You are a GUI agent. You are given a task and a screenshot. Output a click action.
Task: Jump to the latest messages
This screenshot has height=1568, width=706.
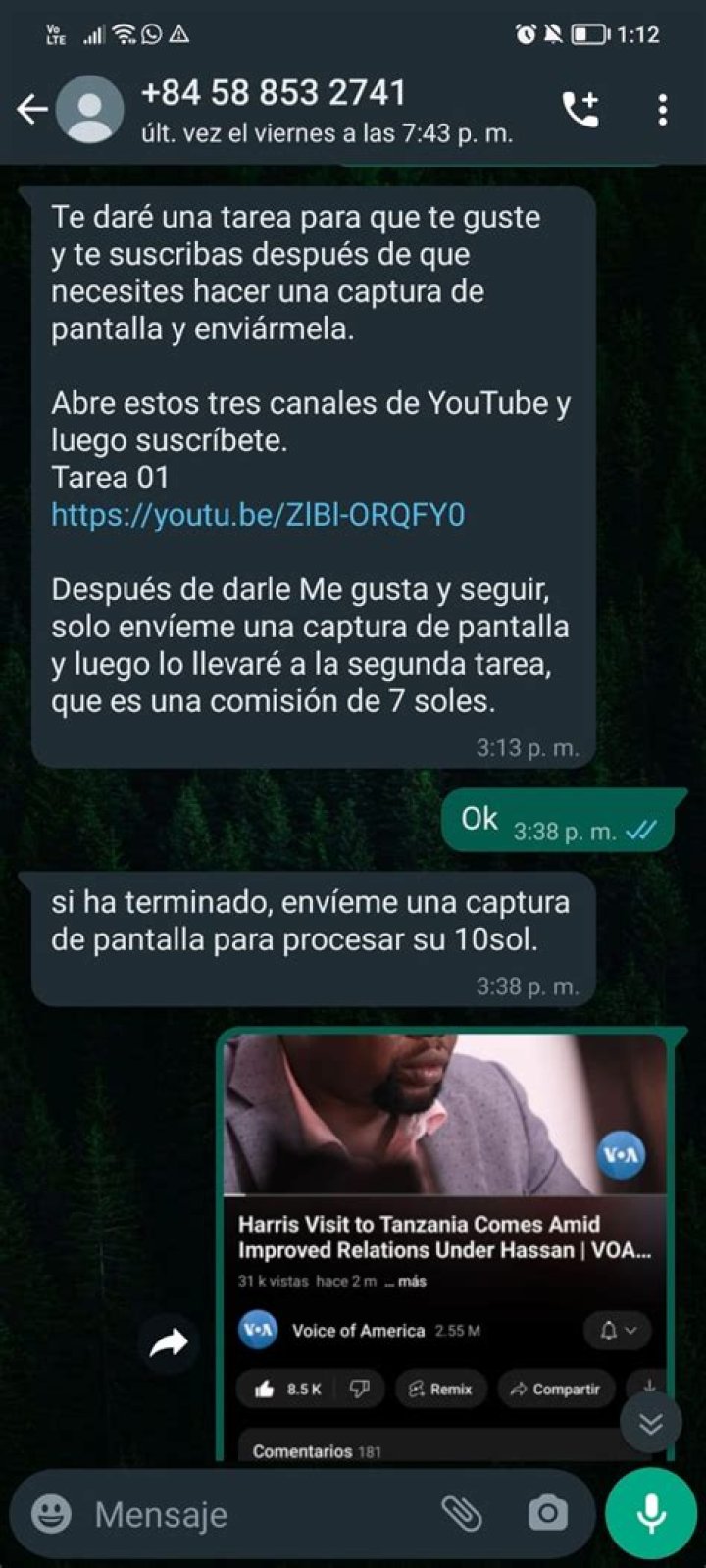[651, 1423]
